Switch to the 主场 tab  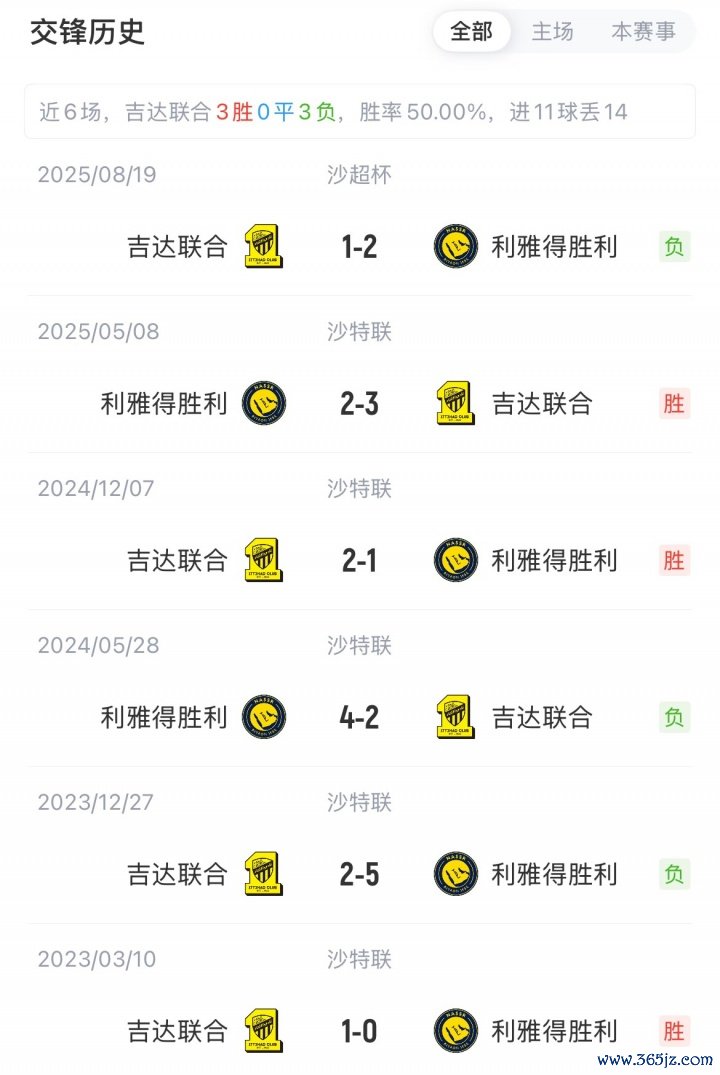[x=552, y=32]
